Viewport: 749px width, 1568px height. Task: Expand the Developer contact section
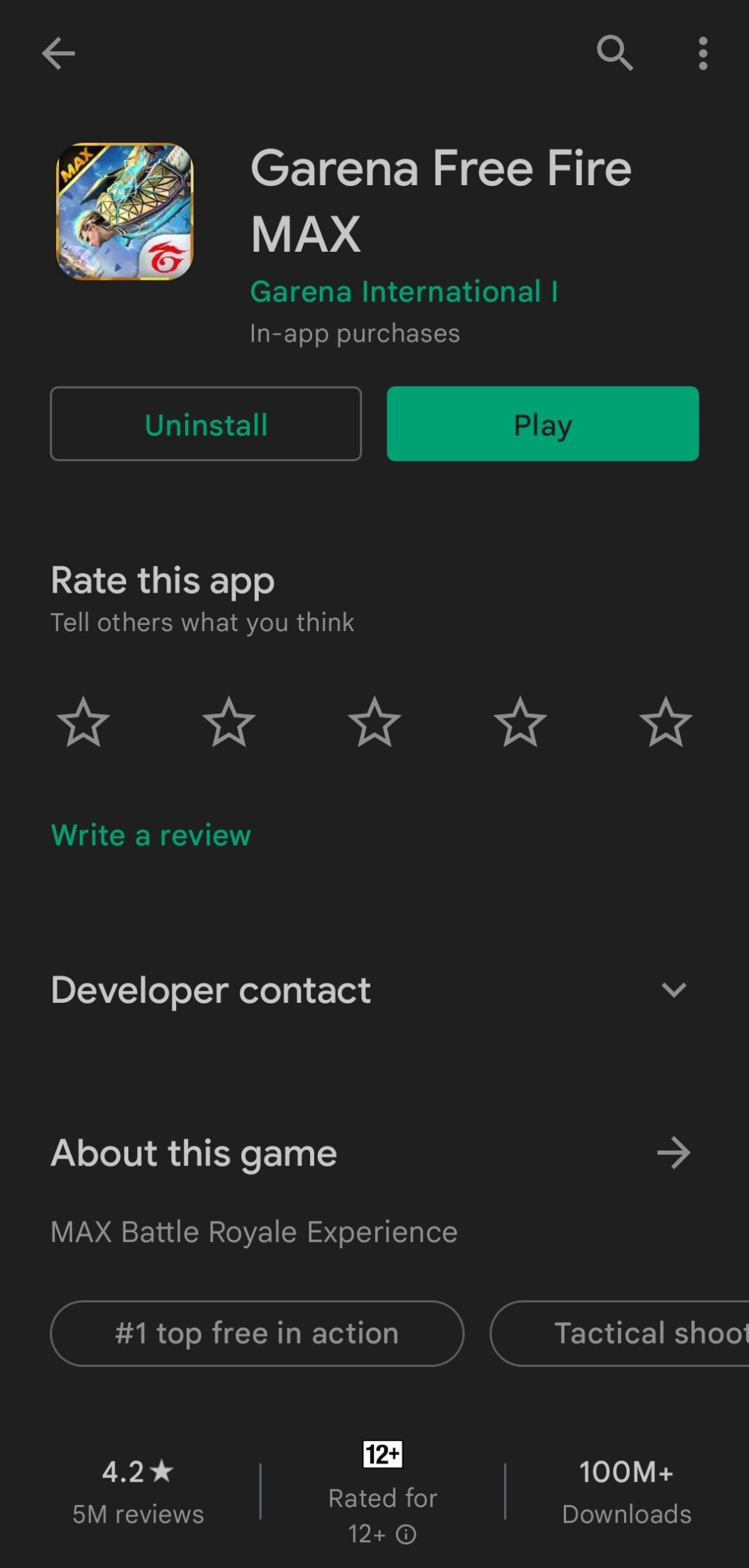pyautogui.click(x=673, y=989)
